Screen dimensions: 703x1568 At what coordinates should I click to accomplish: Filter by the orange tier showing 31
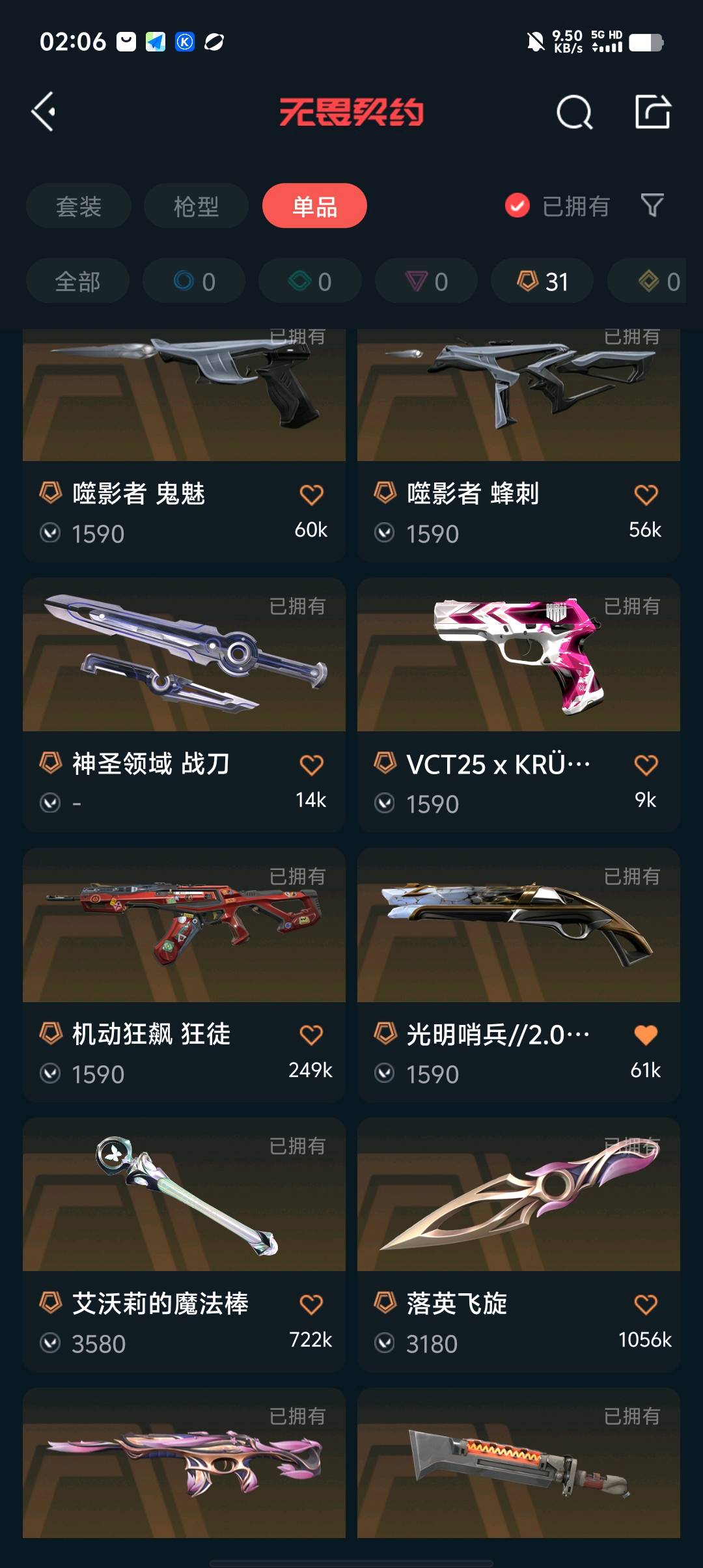point(542,281)
